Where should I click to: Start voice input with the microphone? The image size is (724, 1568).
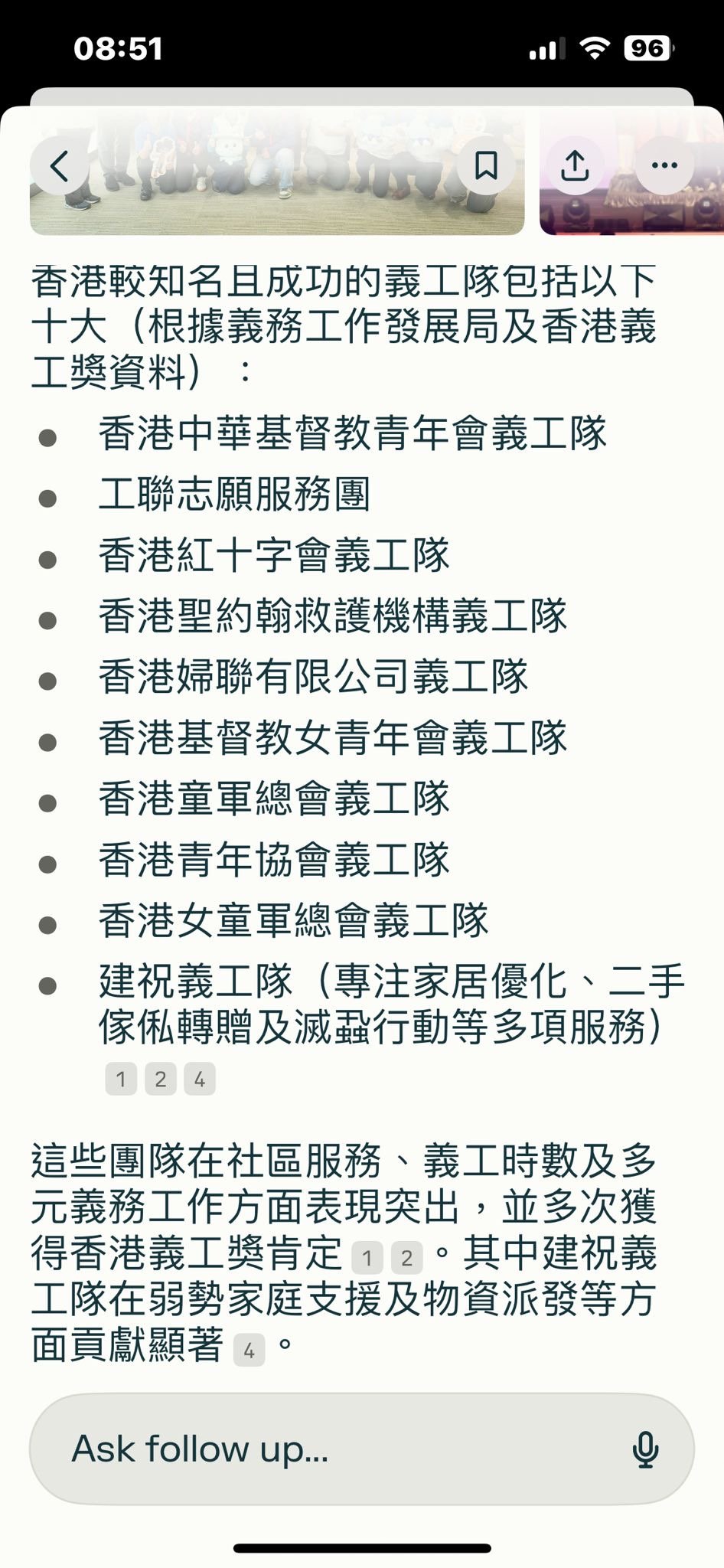(x=645, y=1449)
